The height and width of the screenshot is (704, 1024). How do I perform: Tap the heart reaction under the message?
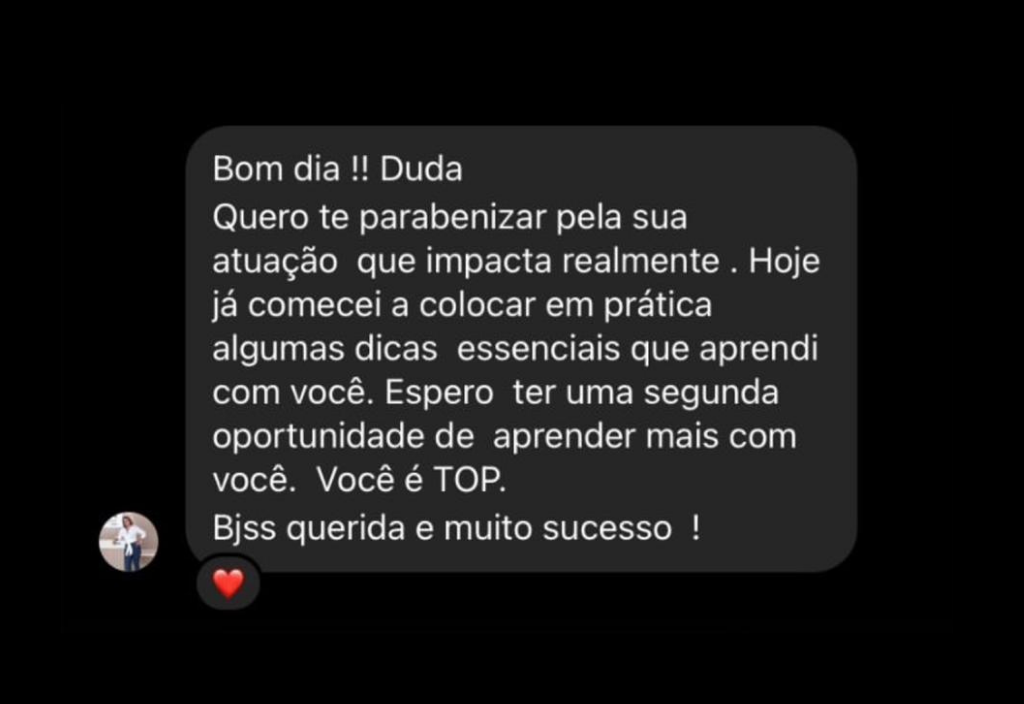tap(228, 583)
